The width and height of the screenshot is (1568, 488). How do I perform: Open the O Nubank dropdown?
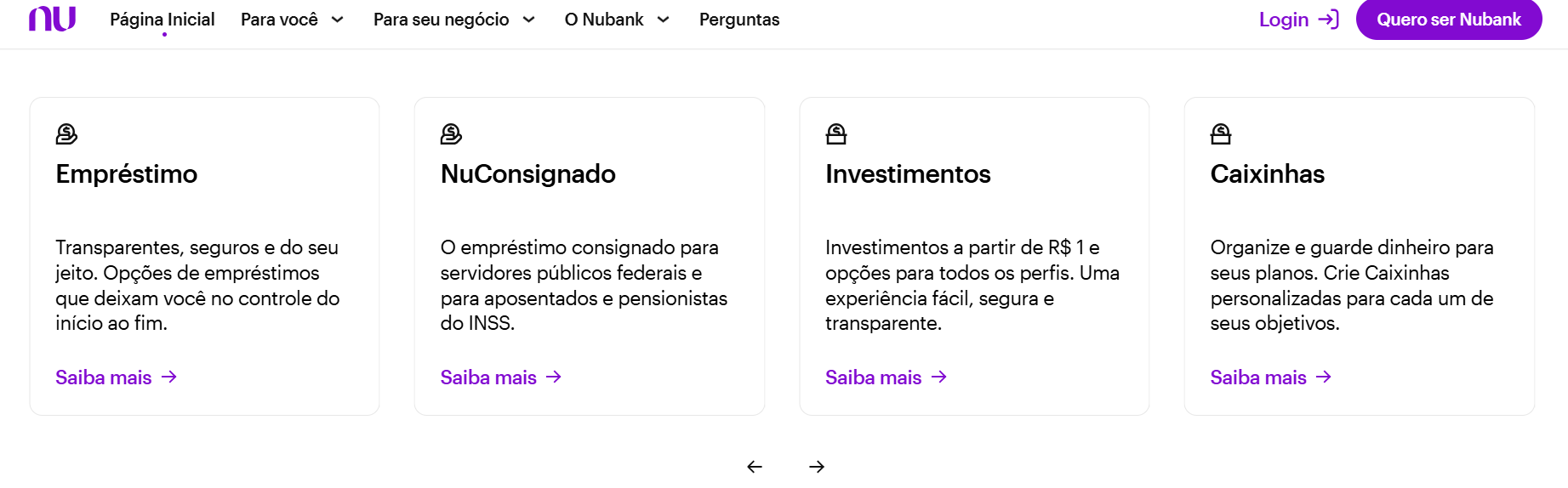coord(617,20)
